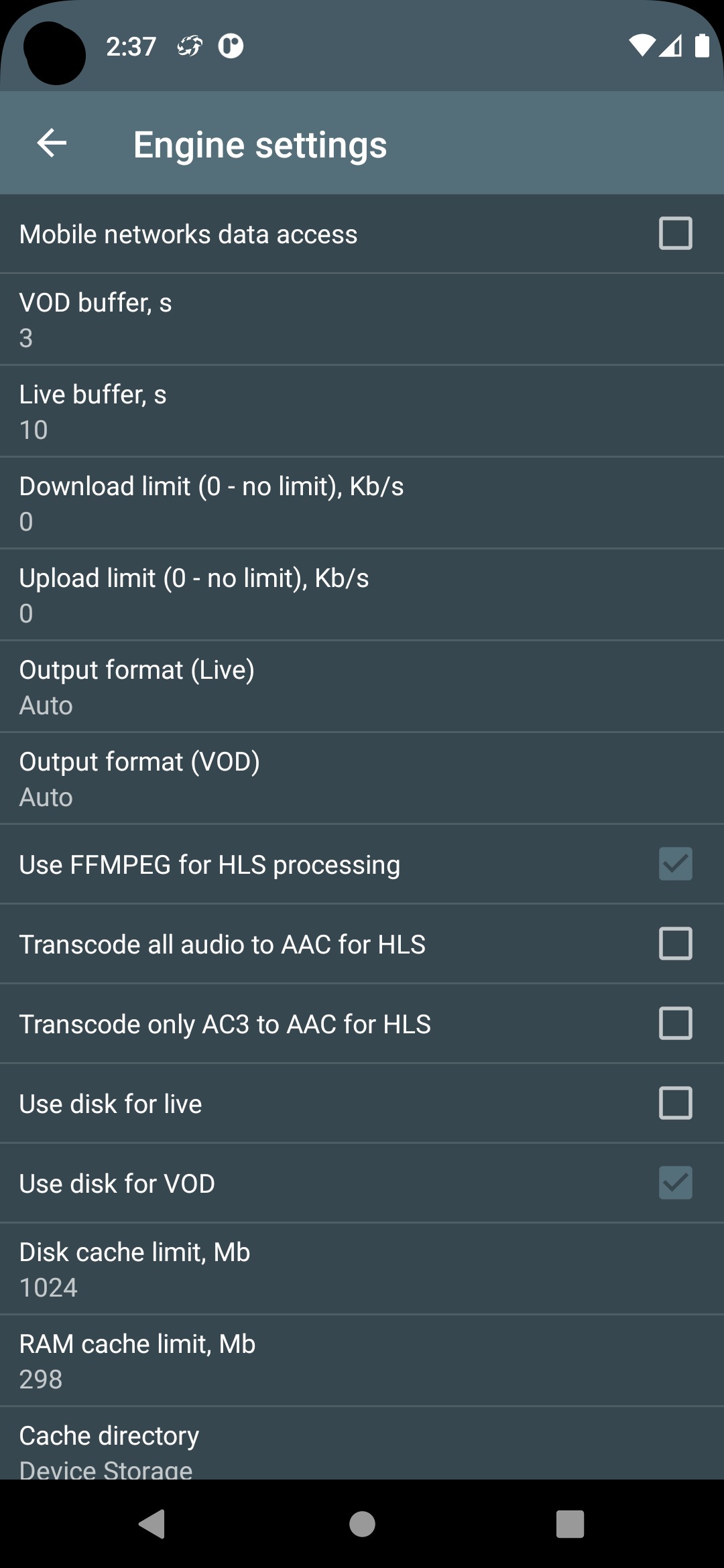724x1568 pixels.
Task: Go back from Engine settings
Action: 52,143
